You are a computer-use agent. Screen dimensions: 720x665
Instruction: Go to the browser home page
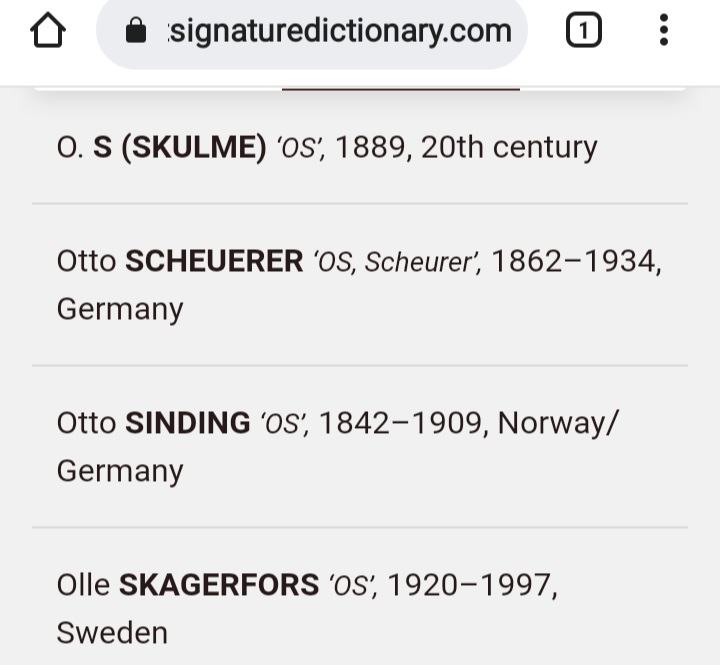48,31
